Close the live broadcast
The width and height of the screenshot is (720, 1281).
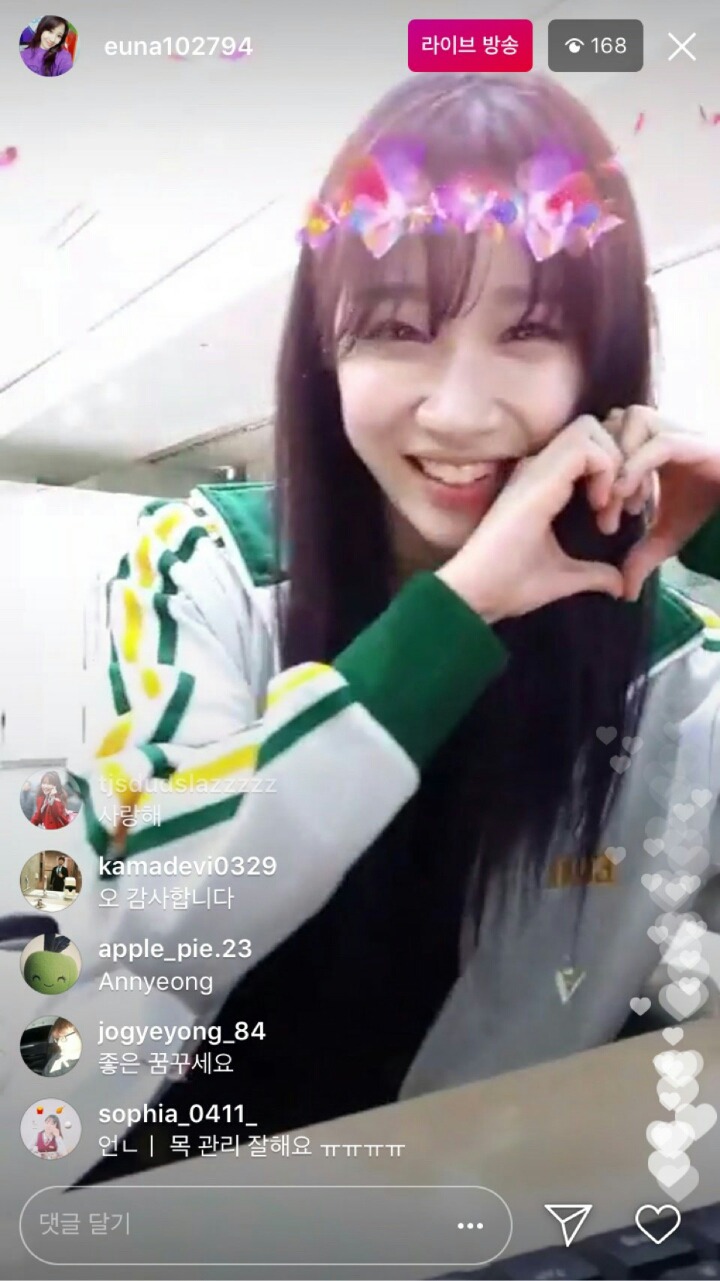point(682,46)
